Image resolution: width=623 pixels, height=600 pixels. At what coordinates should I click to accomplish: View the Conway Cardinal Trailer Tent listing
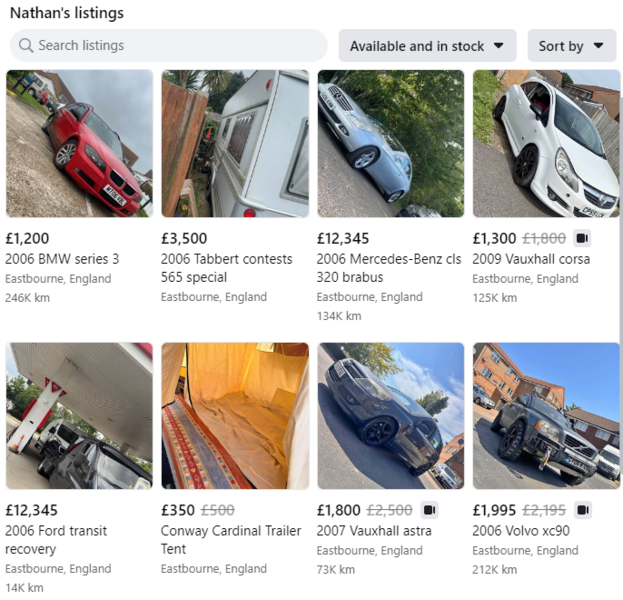(x=235, y=416)
